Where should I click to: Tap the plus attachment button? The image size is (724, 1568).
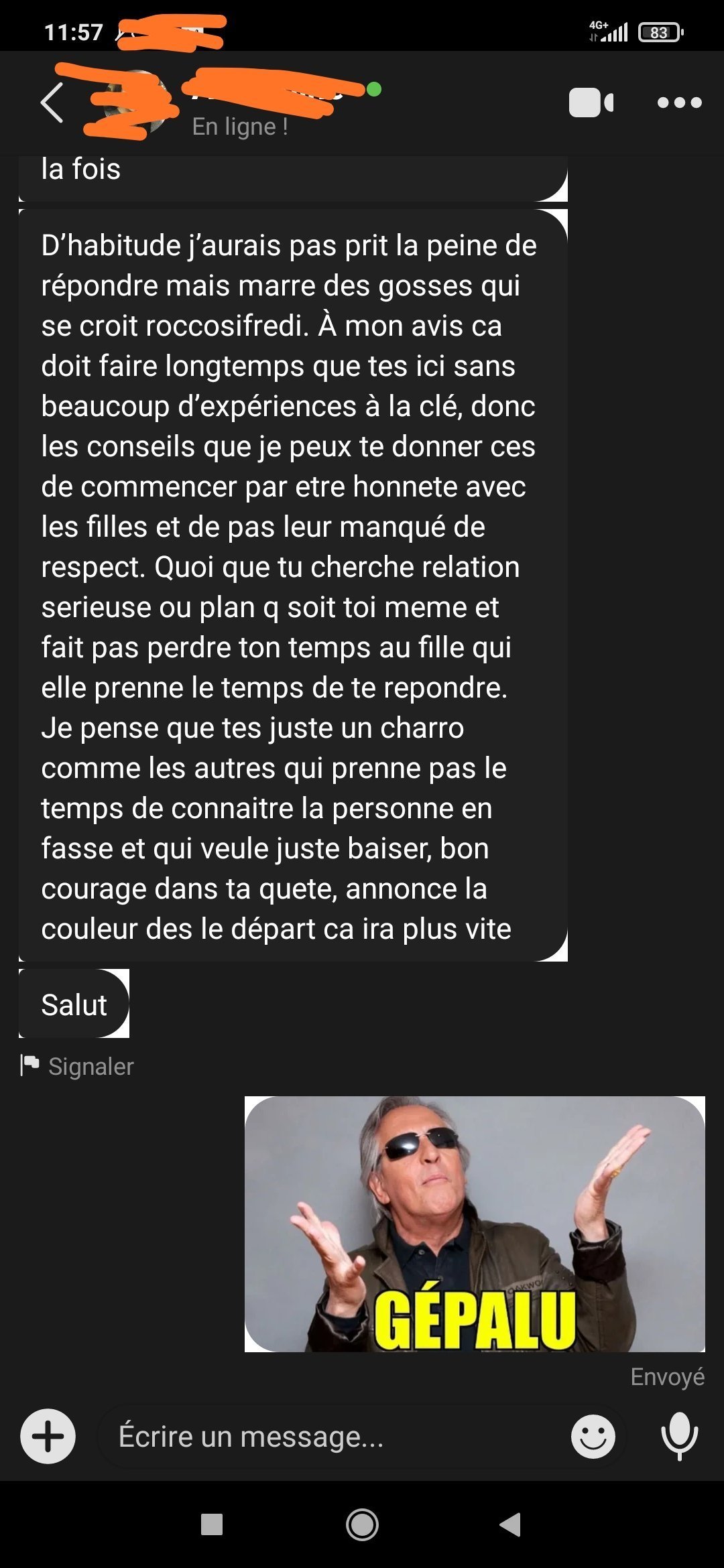pos(48,1436)
